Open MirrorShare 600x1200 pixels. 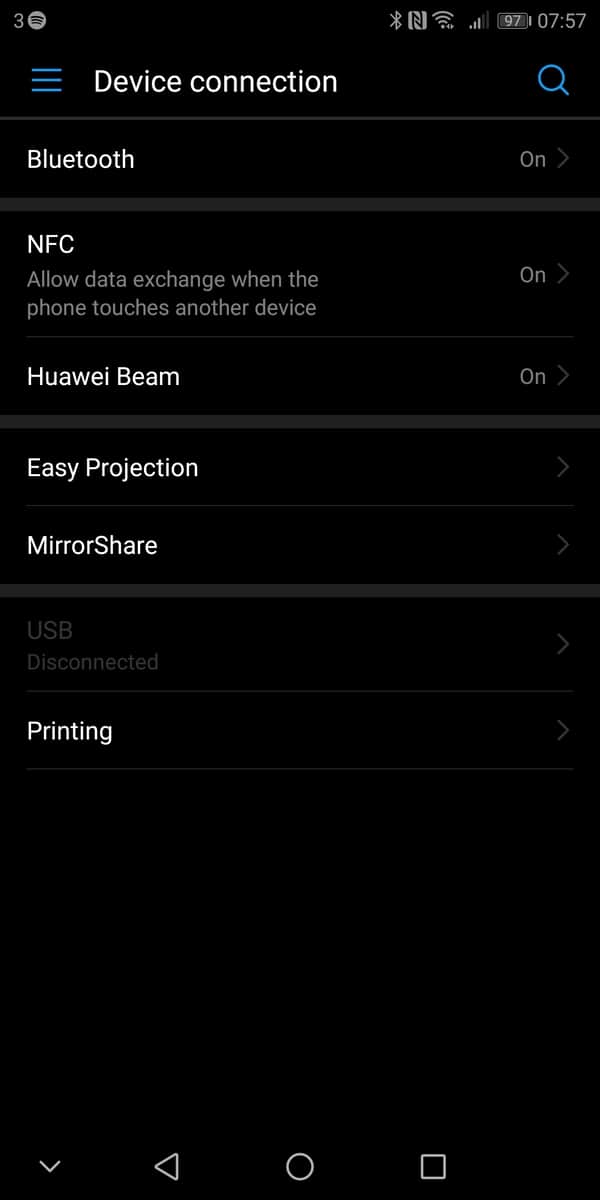click(x=300, y=545)
